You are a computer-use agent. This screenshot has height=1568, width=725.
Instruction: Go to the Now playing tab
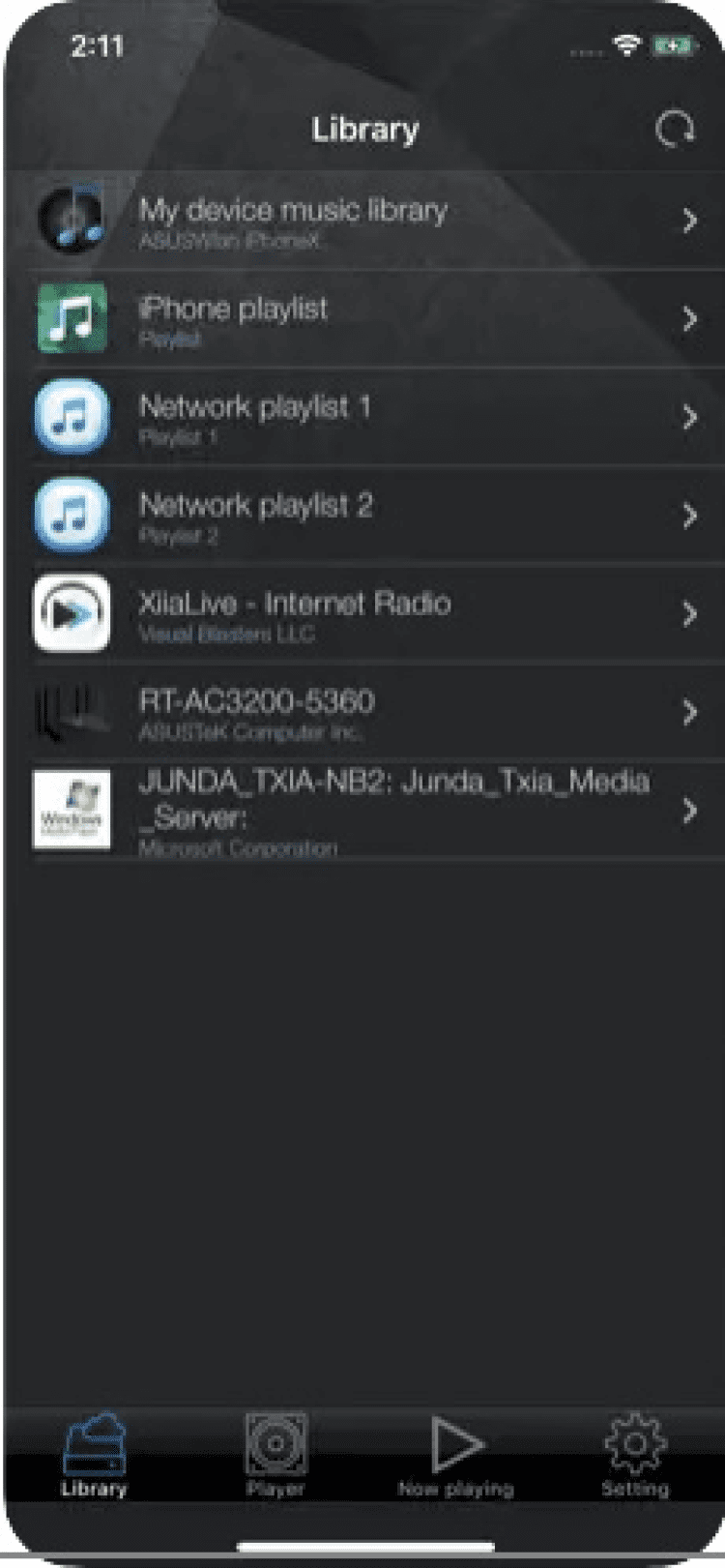pos(455,1454)
